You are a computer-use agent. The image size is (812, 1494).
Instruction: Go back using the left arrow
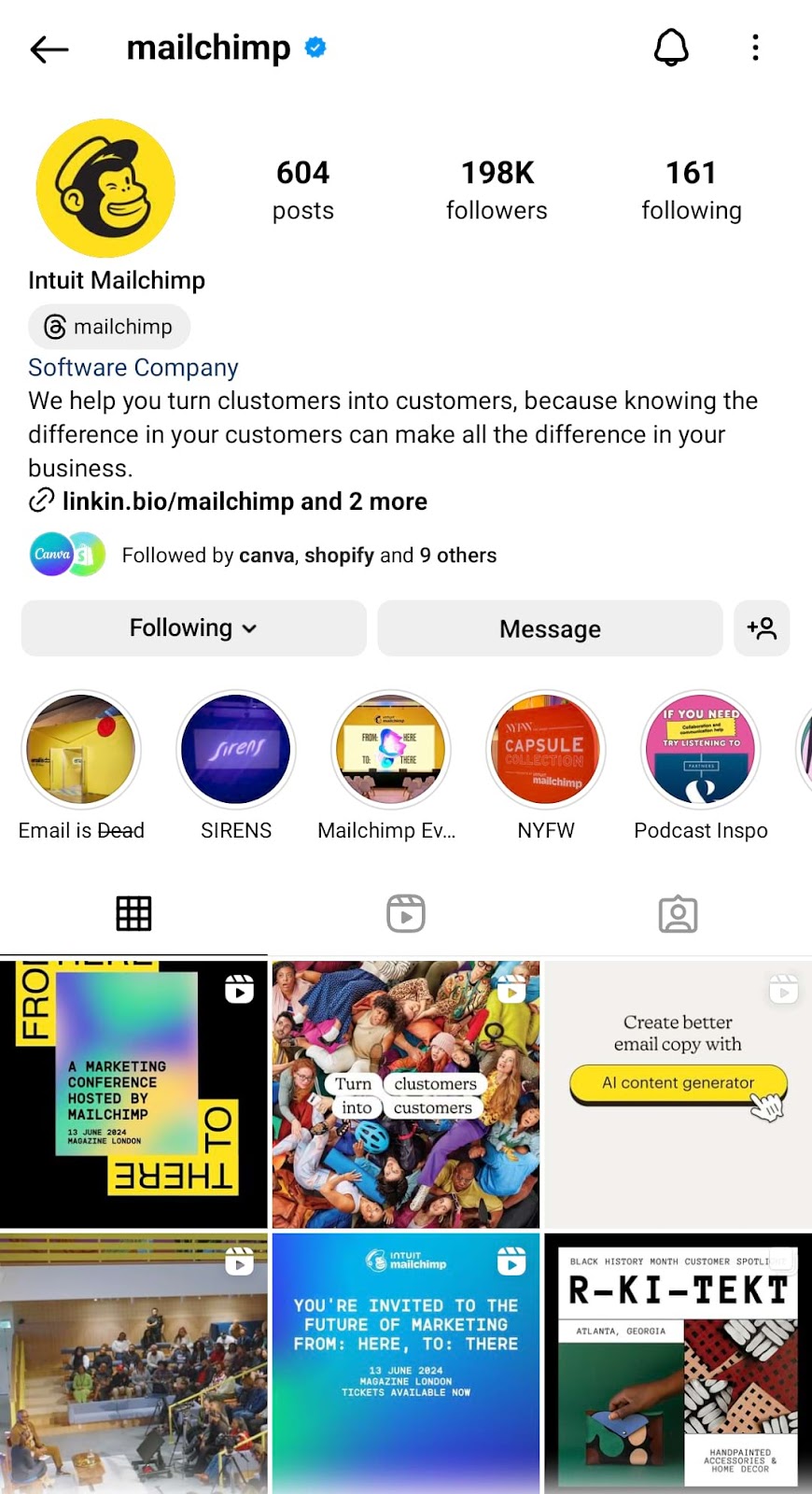[x=49, y=49]
